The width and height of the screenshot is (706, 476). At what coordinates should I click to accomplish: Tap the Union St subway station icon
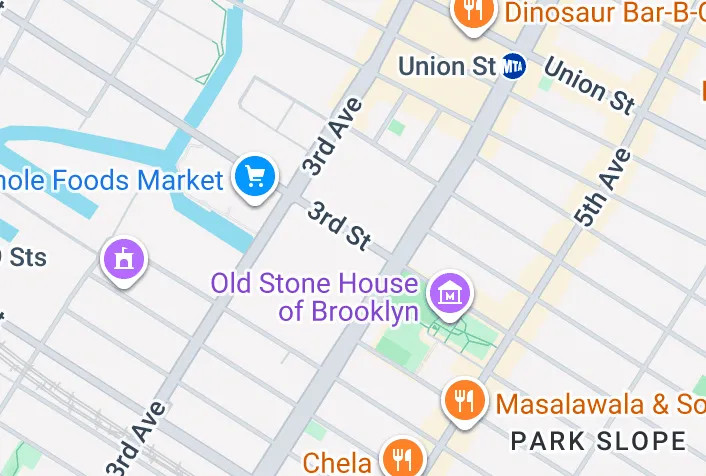(514, 66)
